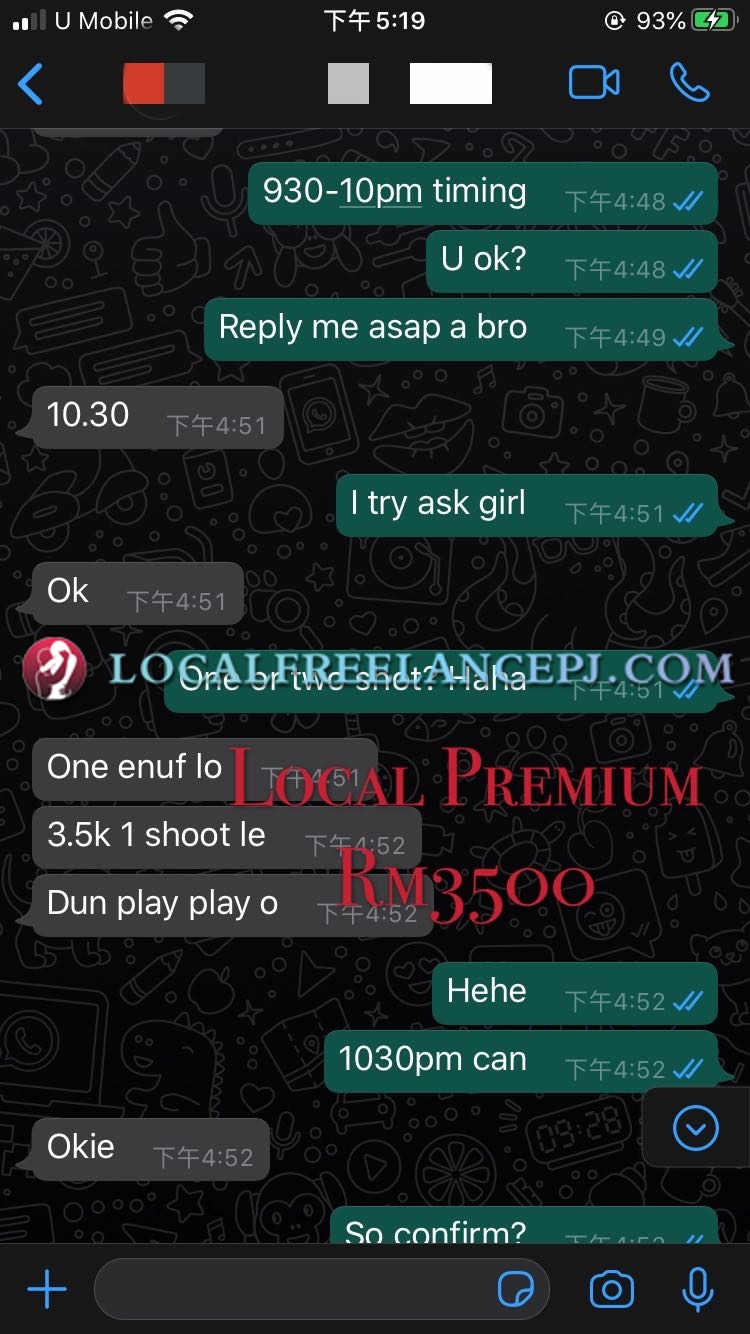Open the camera

[611, 1290]
